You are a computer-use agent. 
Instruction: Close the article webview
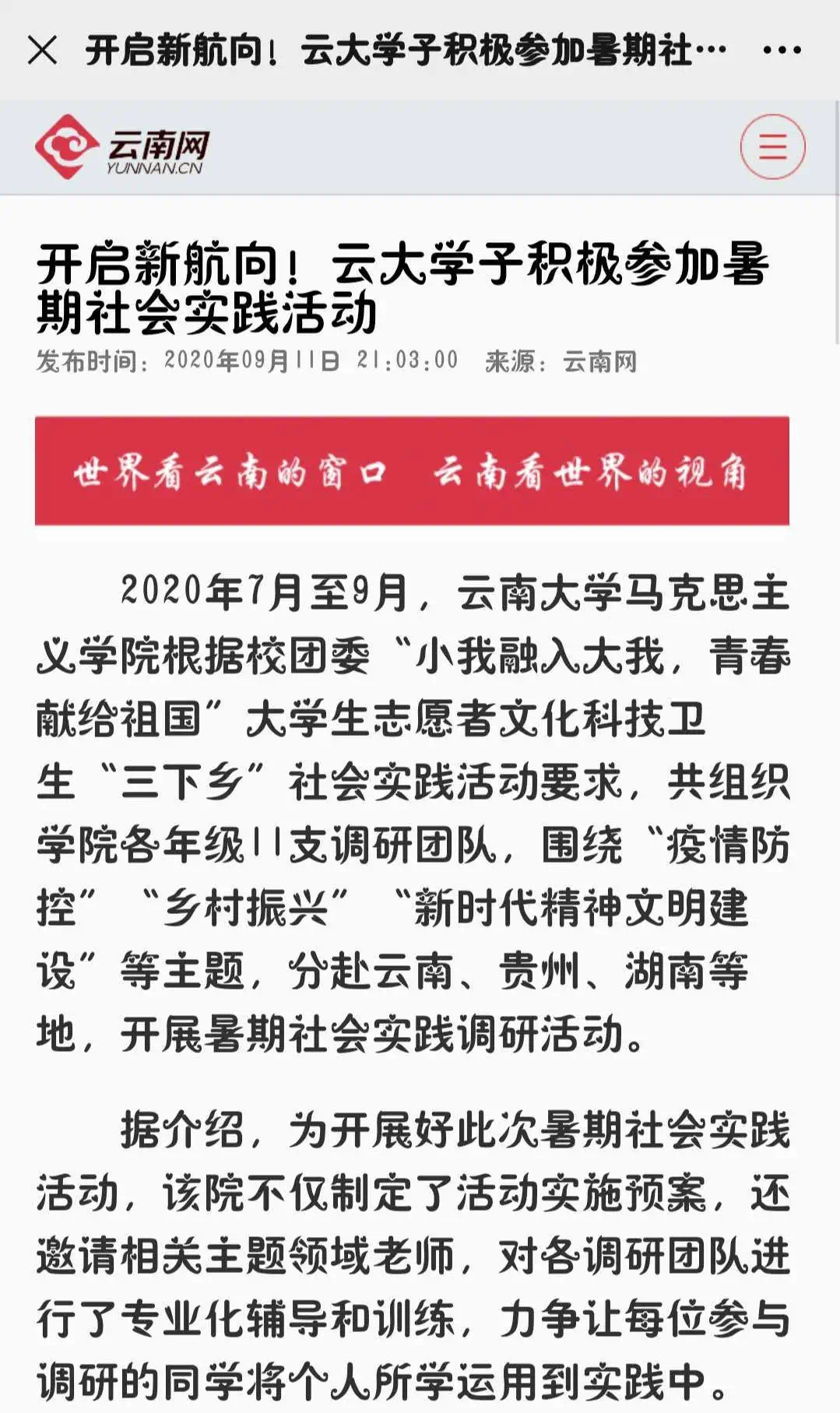(42, 50)
